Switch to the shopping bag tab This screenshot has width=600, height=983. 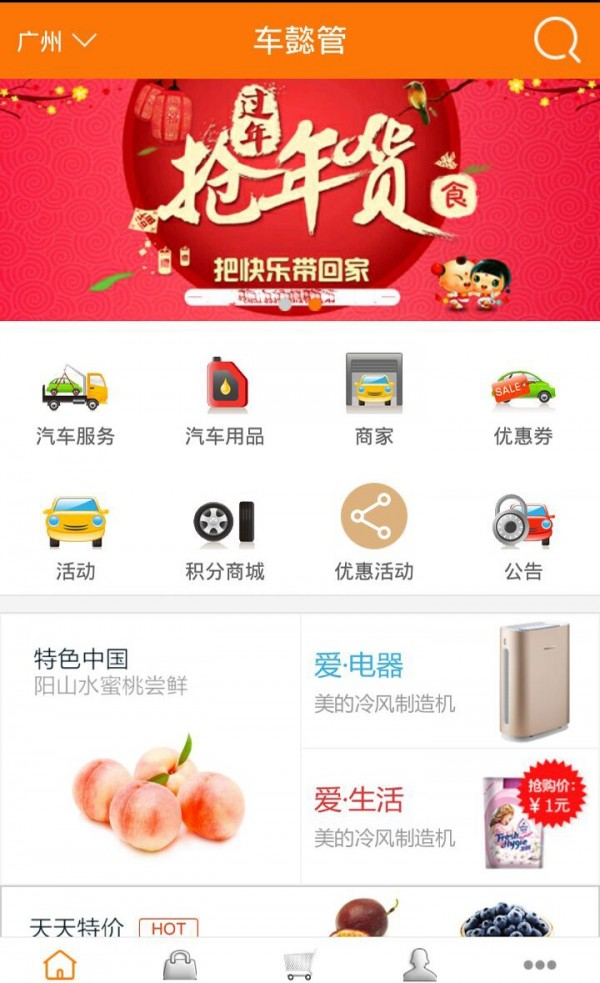coord(180,964)
